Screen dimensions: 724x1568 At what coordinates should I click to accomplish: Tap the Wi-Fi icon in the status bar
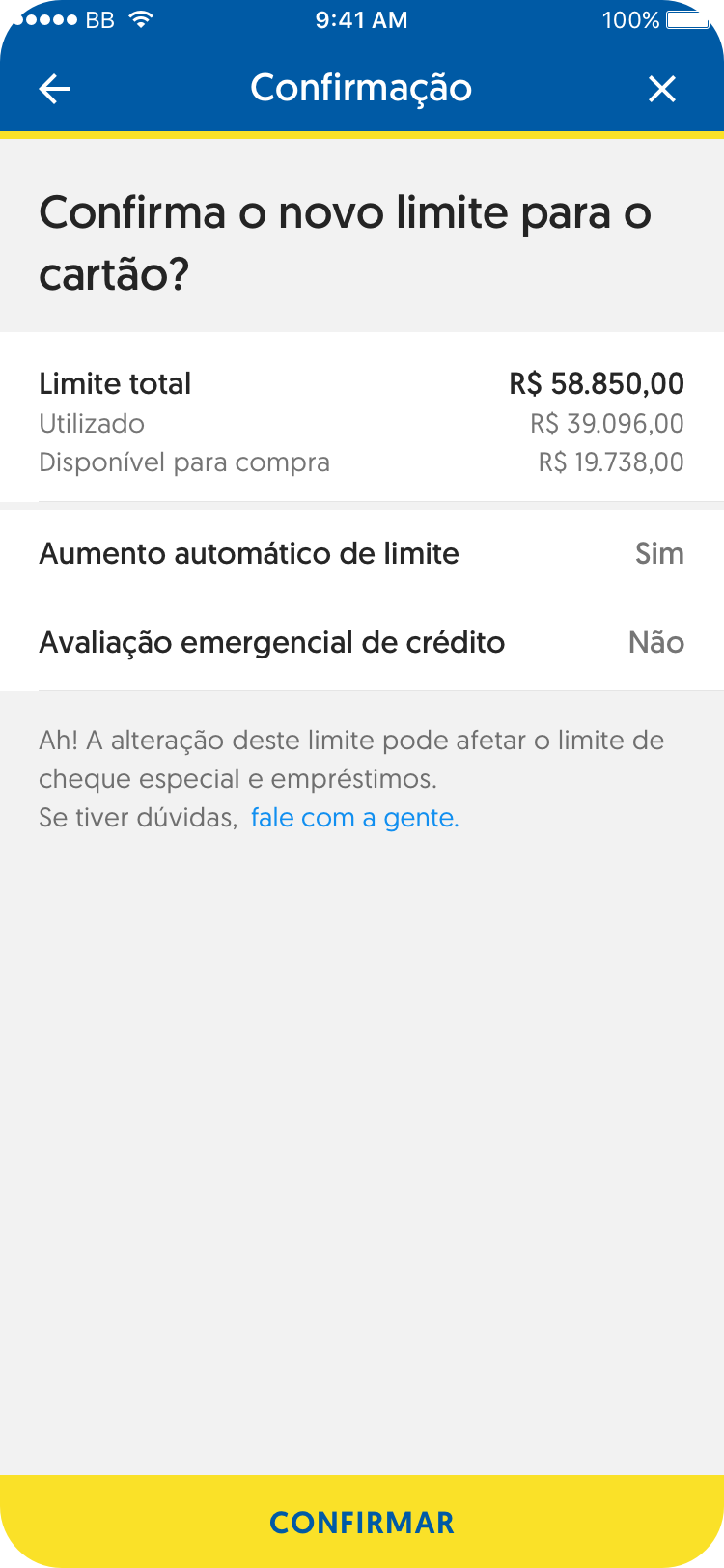click(x=140, y=18)
